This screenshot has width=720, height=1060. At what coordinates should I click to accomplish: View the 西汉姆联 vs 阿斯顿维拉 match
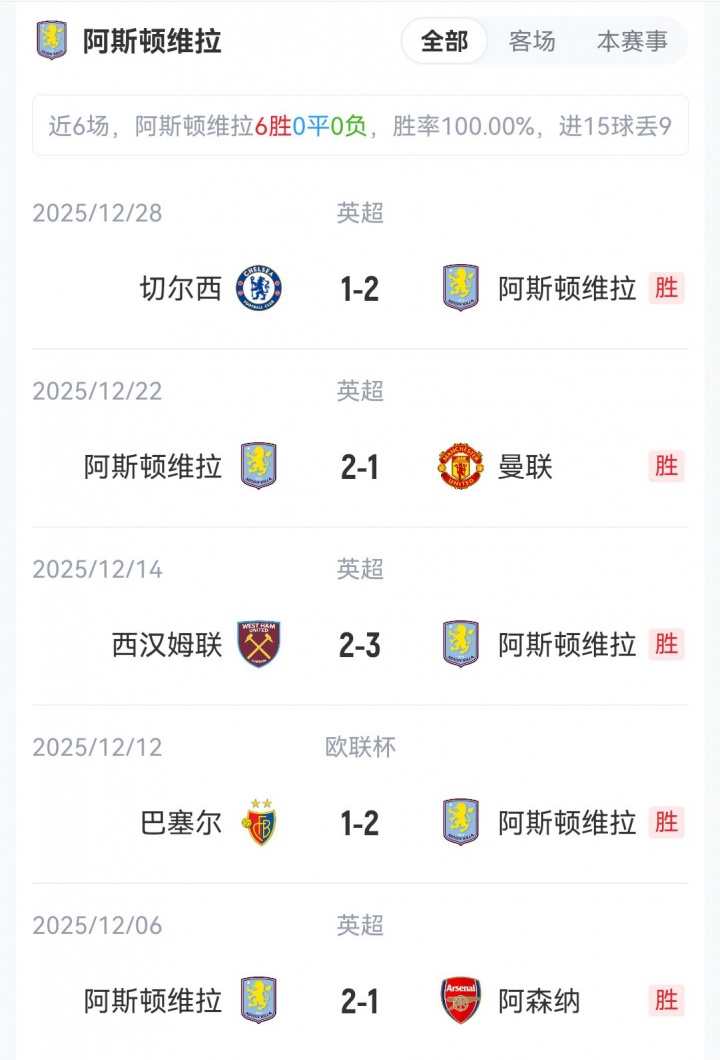coord(360,645)
